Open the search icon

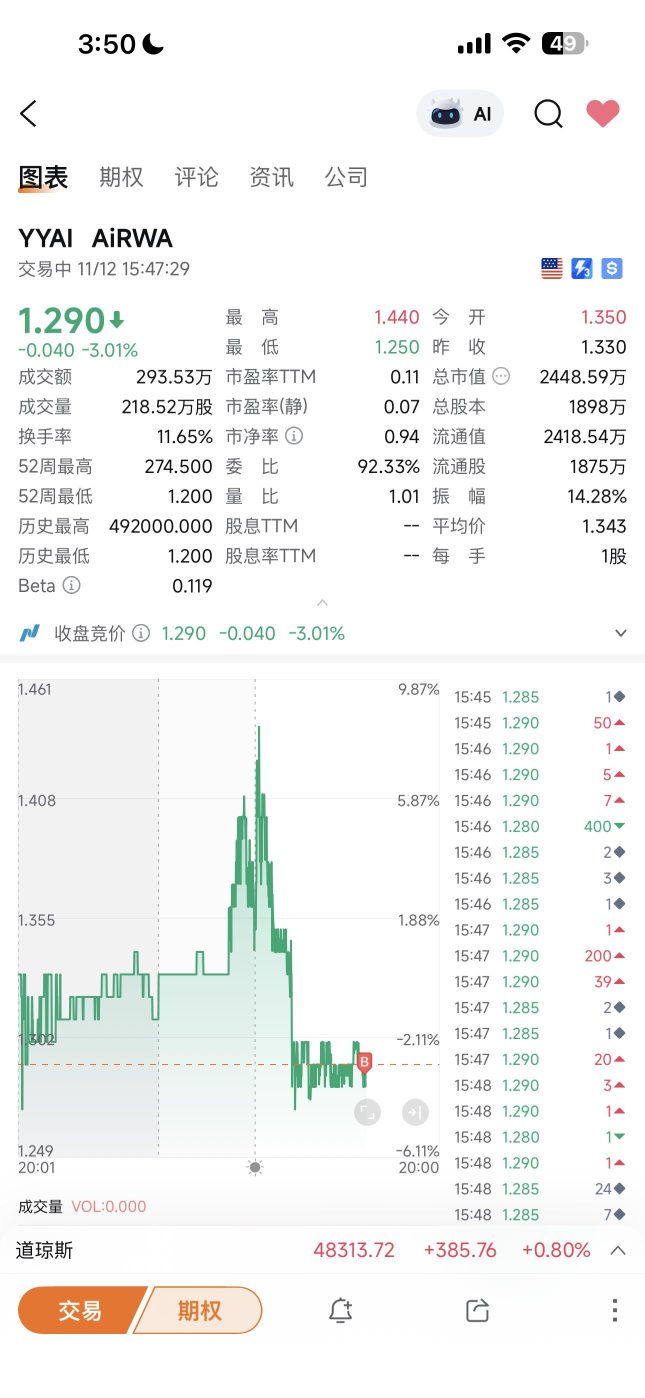[x=548, y=114]
